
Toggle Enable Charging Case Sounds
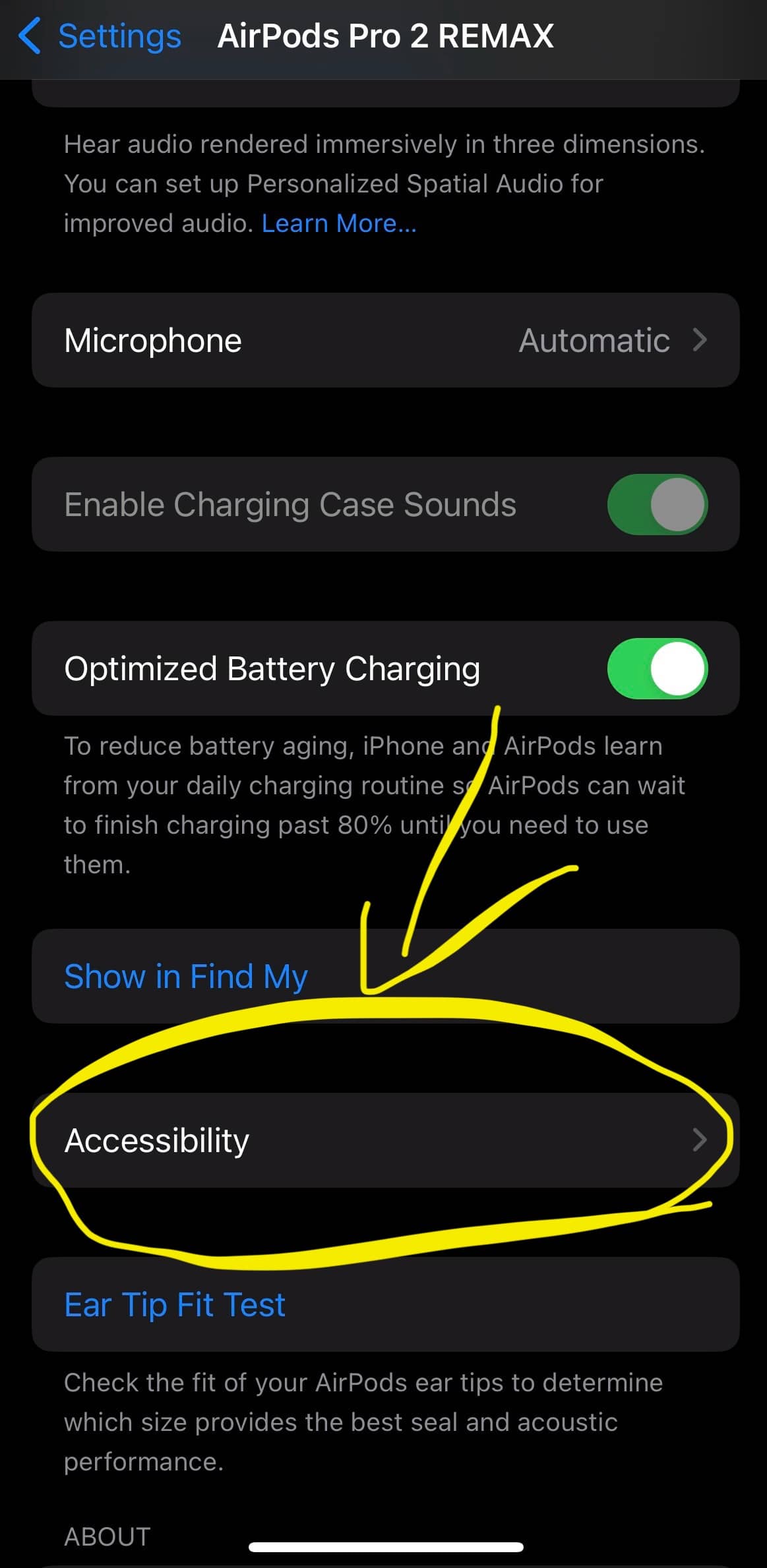click(657, 504)
